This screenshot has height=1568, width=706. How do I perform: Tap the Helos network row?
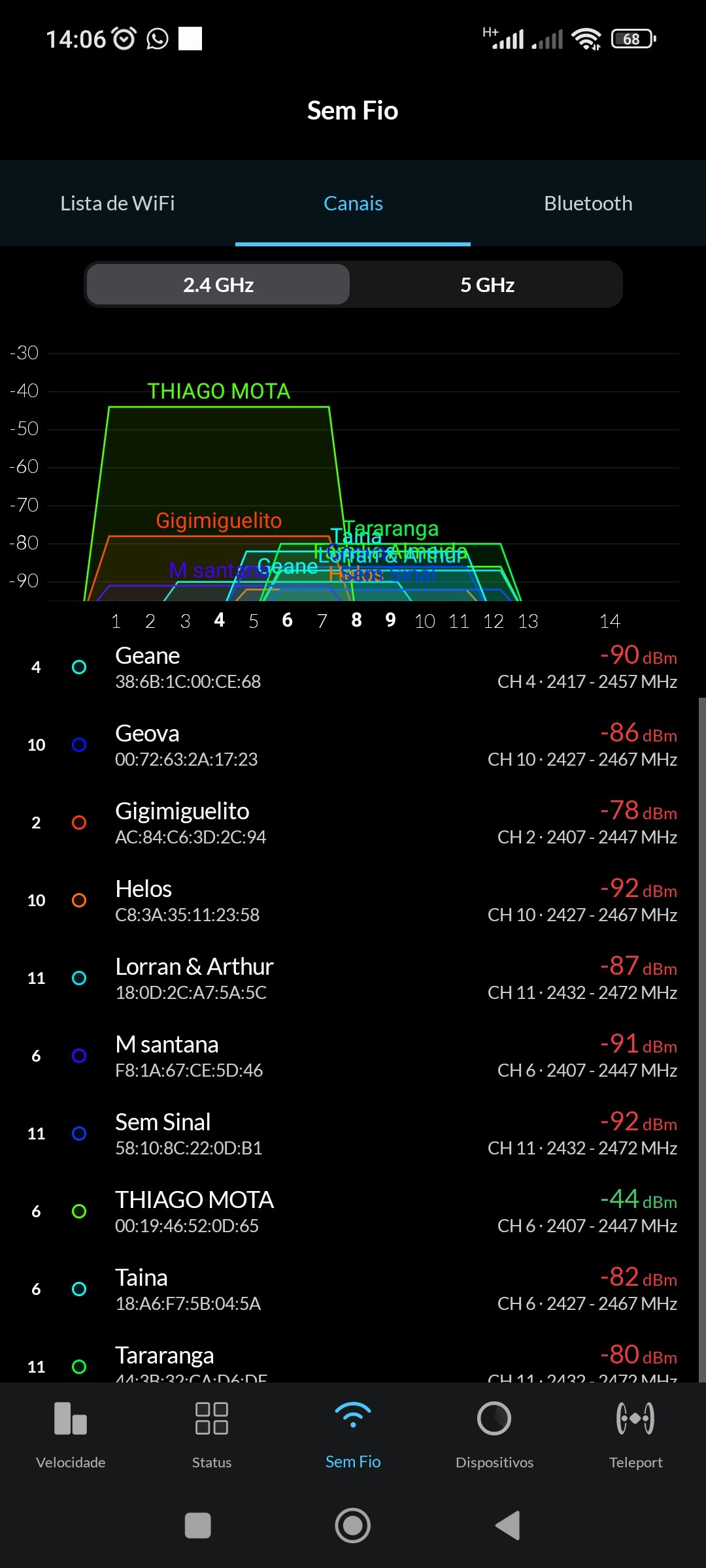coord(353,901)
